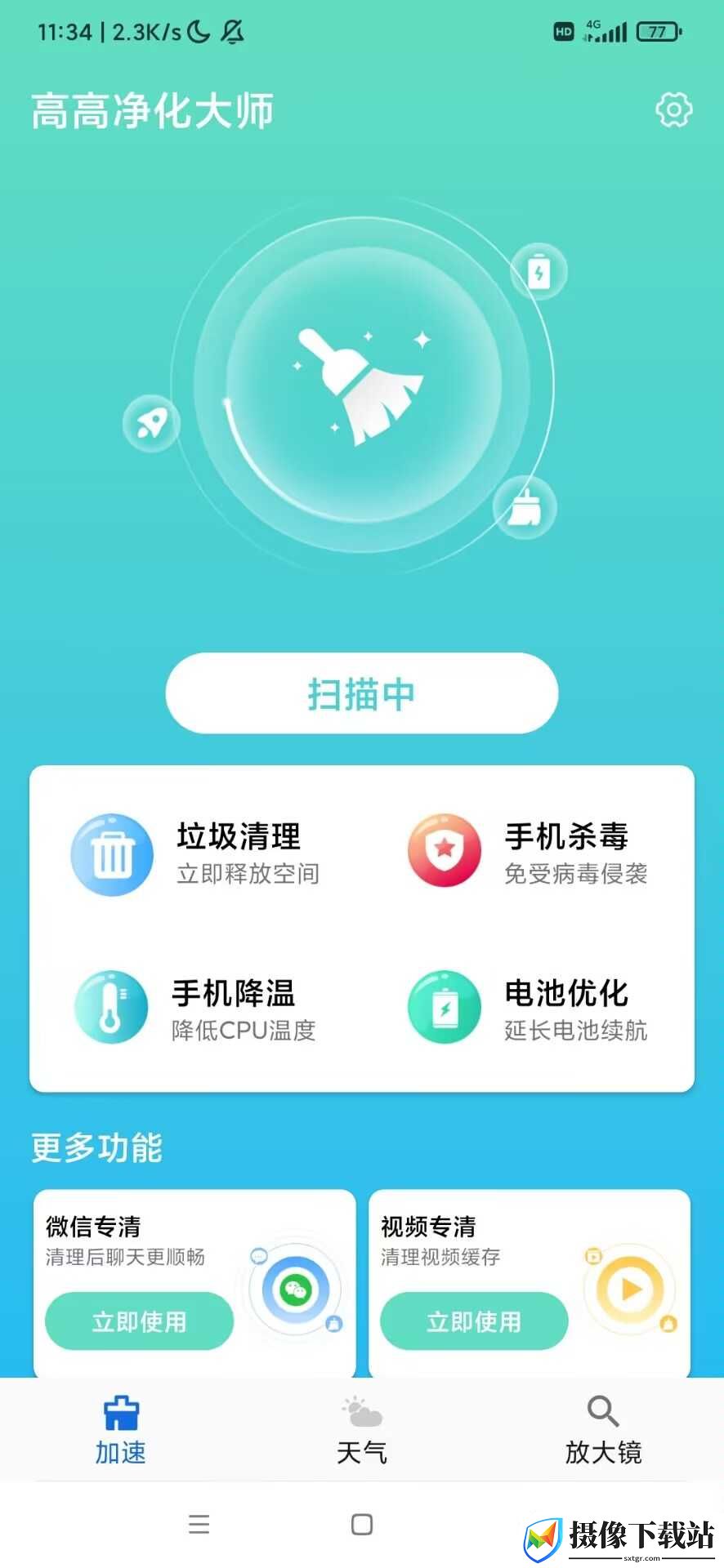The height and width of the screenshot is (1568, 724).
Task: Open 手机降温 CPU cooling
Action: [x=195, y=1008]
